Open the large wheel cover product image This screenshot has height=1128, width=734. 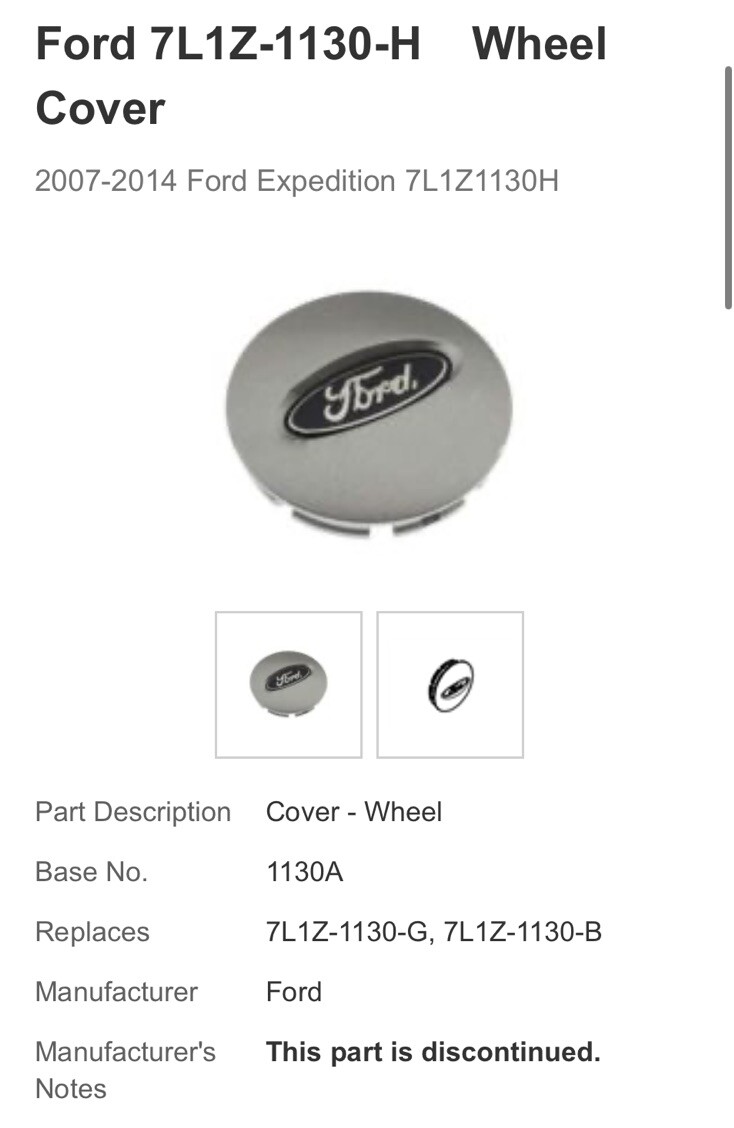tap(368, 412)
